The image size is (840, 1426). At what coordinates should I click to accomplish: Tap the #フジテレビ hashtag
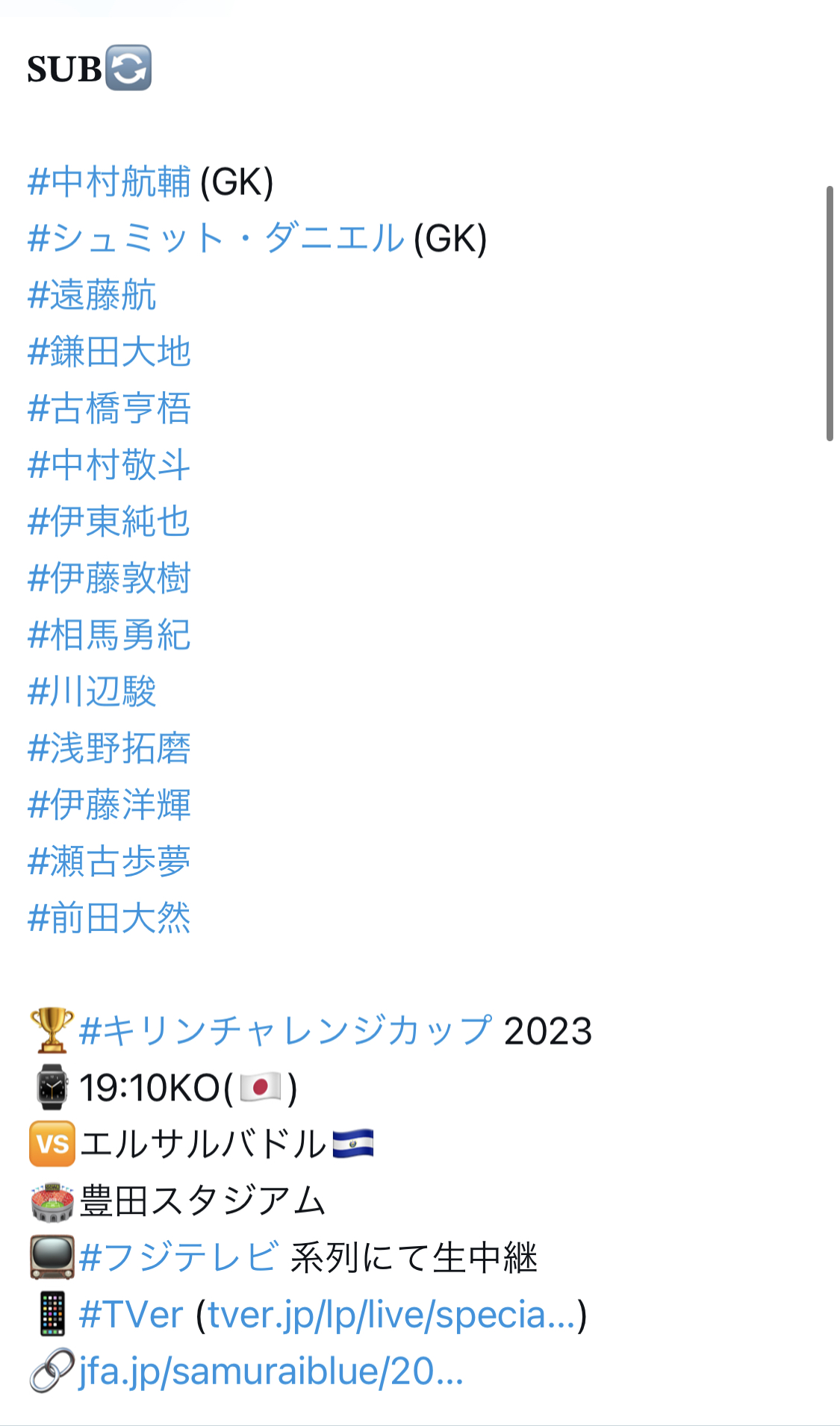[x=179, y=1257]
